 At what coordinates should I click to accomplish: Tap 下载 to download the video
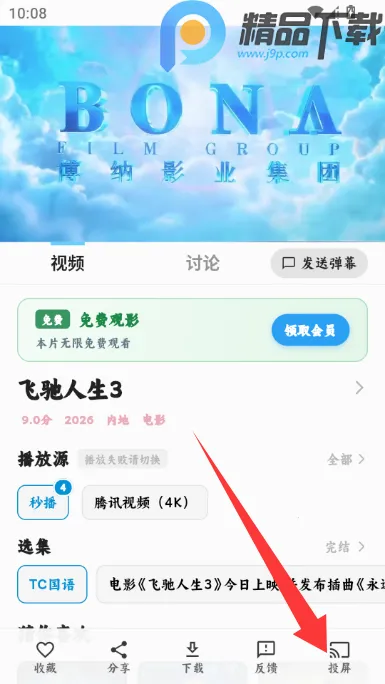(x=192, y=657)
